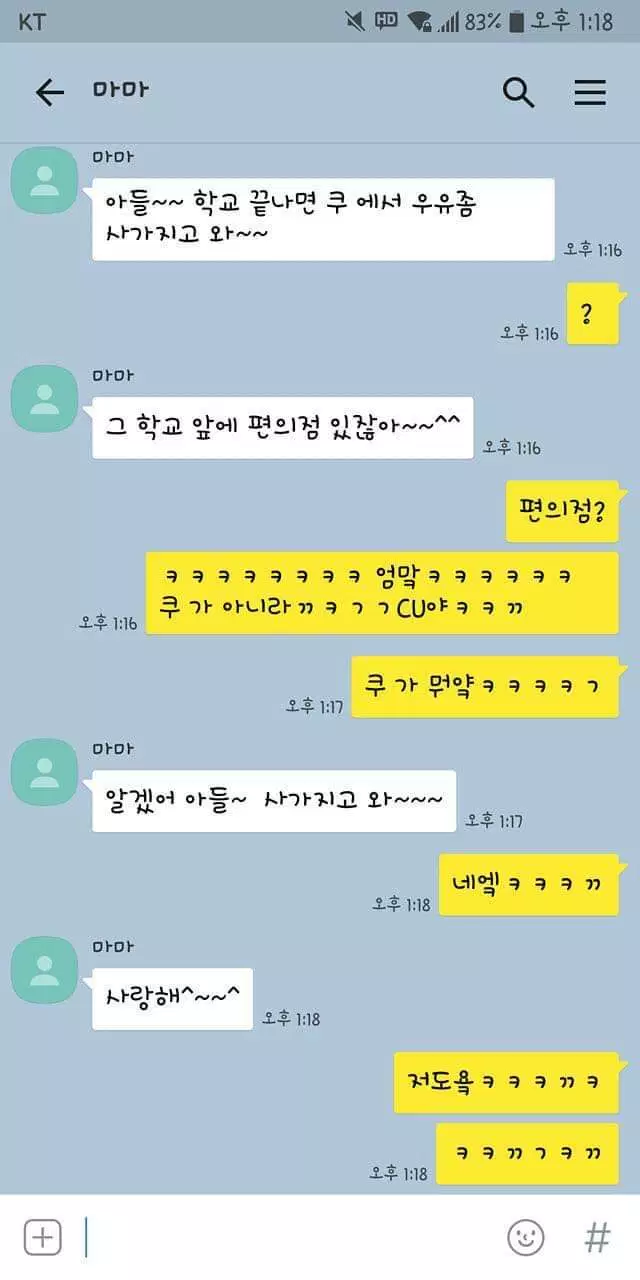This screenshot has height=1280, width=640.
Task: Open the hashtag search button
Action: click(597, 1237)
